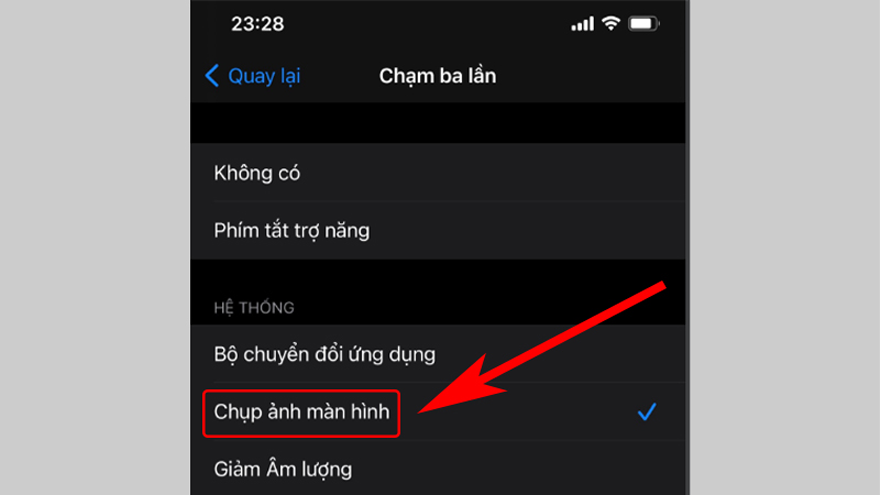Select Bộ chuyển đổi ứng dụng
This screenshot has height=495, width=880.
click(324, 354)
